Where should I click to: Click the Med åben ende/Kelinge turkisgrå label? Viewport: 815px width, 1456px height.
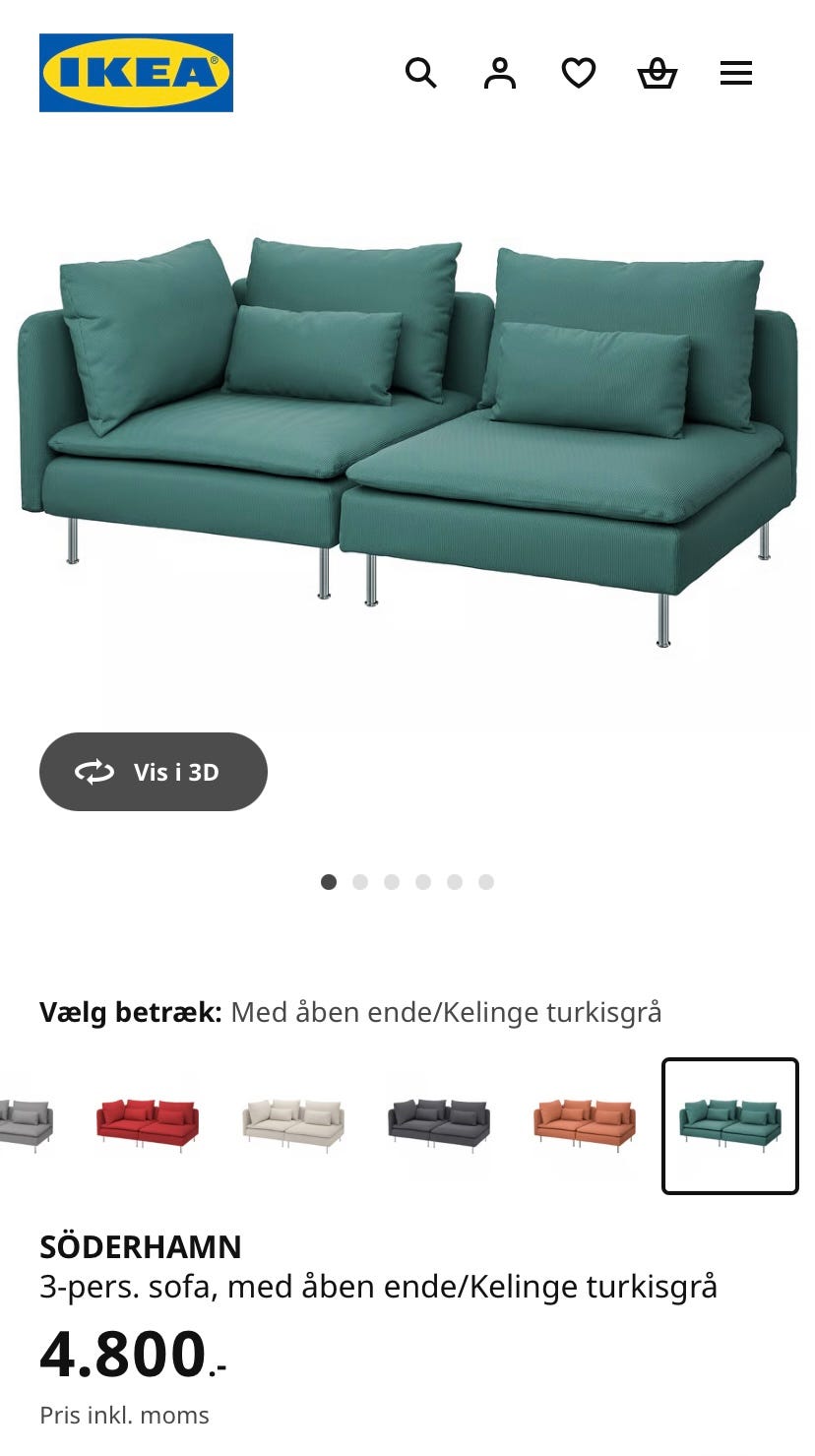[x=446, y=1011]
